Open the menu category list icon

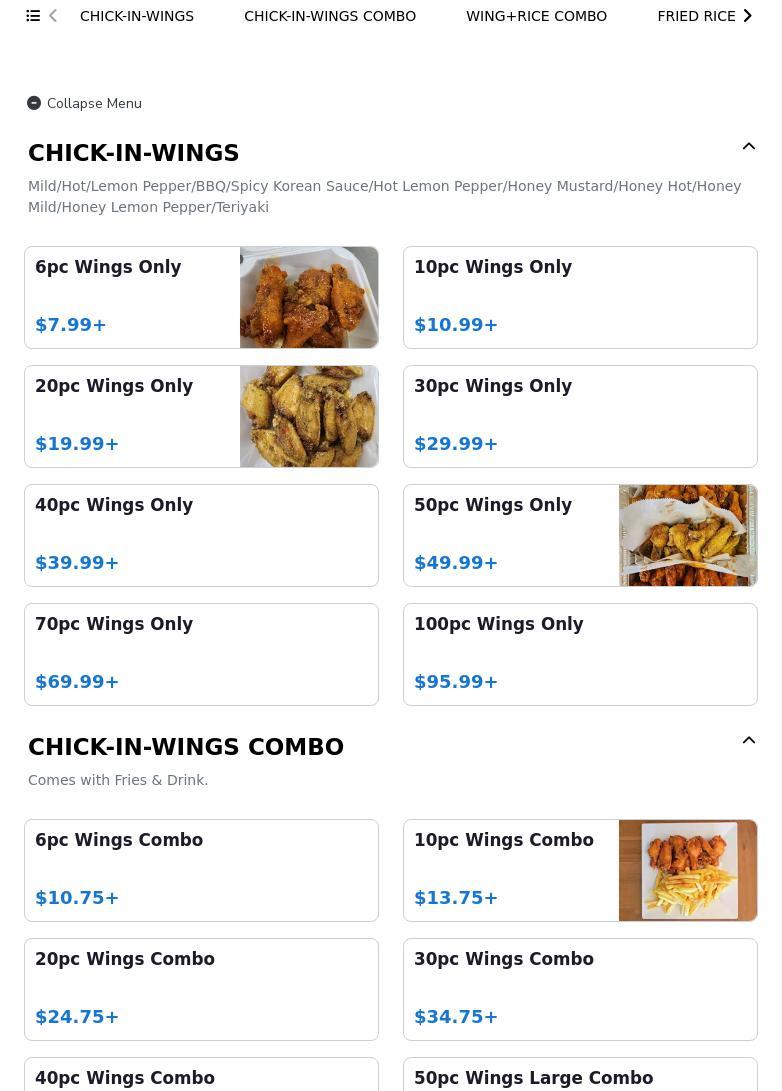tap(33, 16)
